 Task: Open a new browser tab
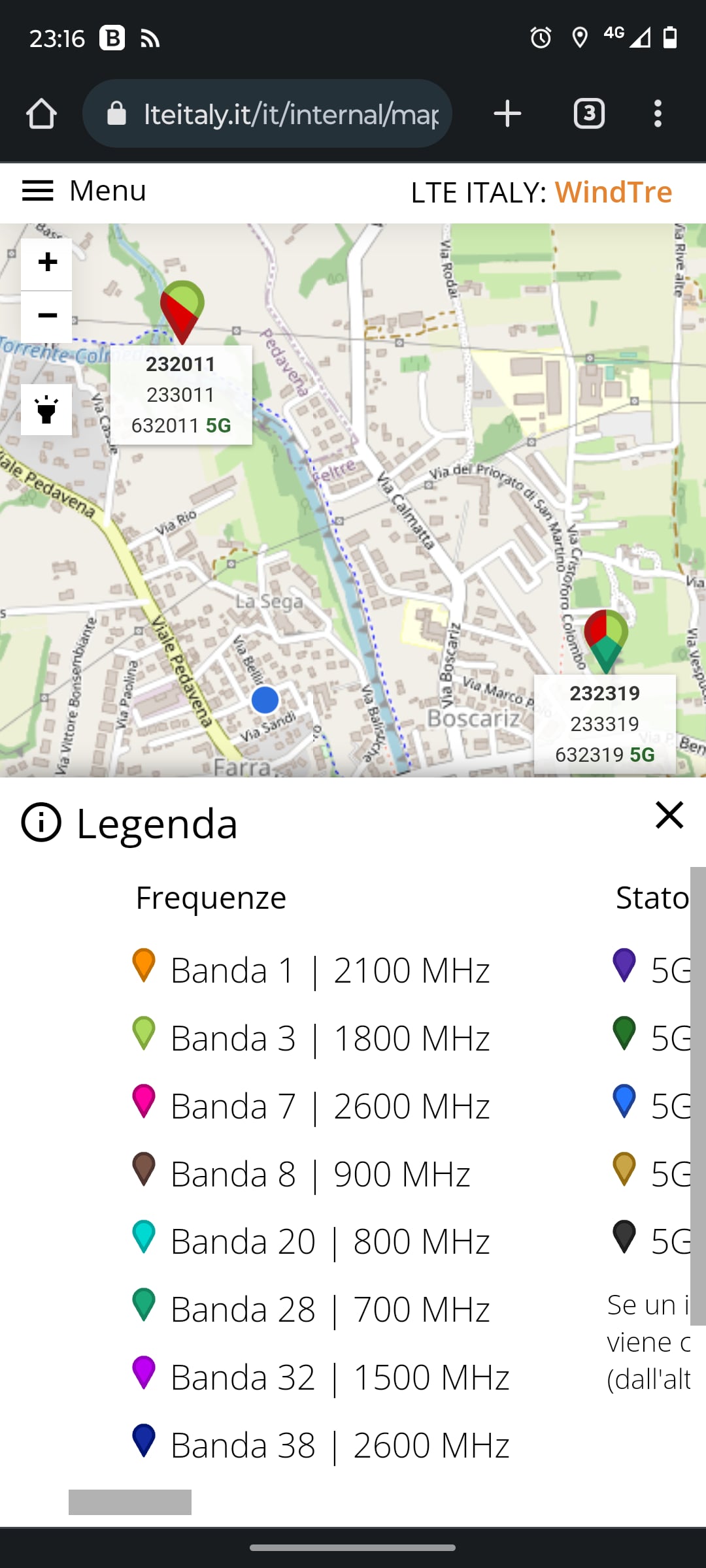pos(507,114)
